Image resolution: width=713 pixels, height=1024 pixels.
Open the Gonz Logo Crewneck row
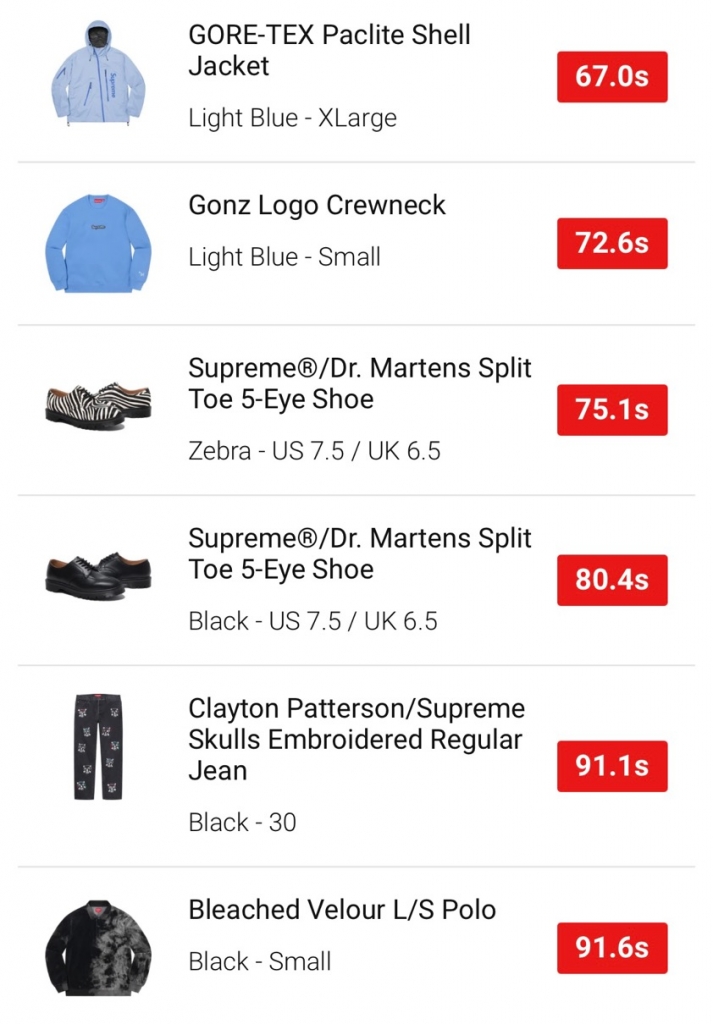point(317,206)
